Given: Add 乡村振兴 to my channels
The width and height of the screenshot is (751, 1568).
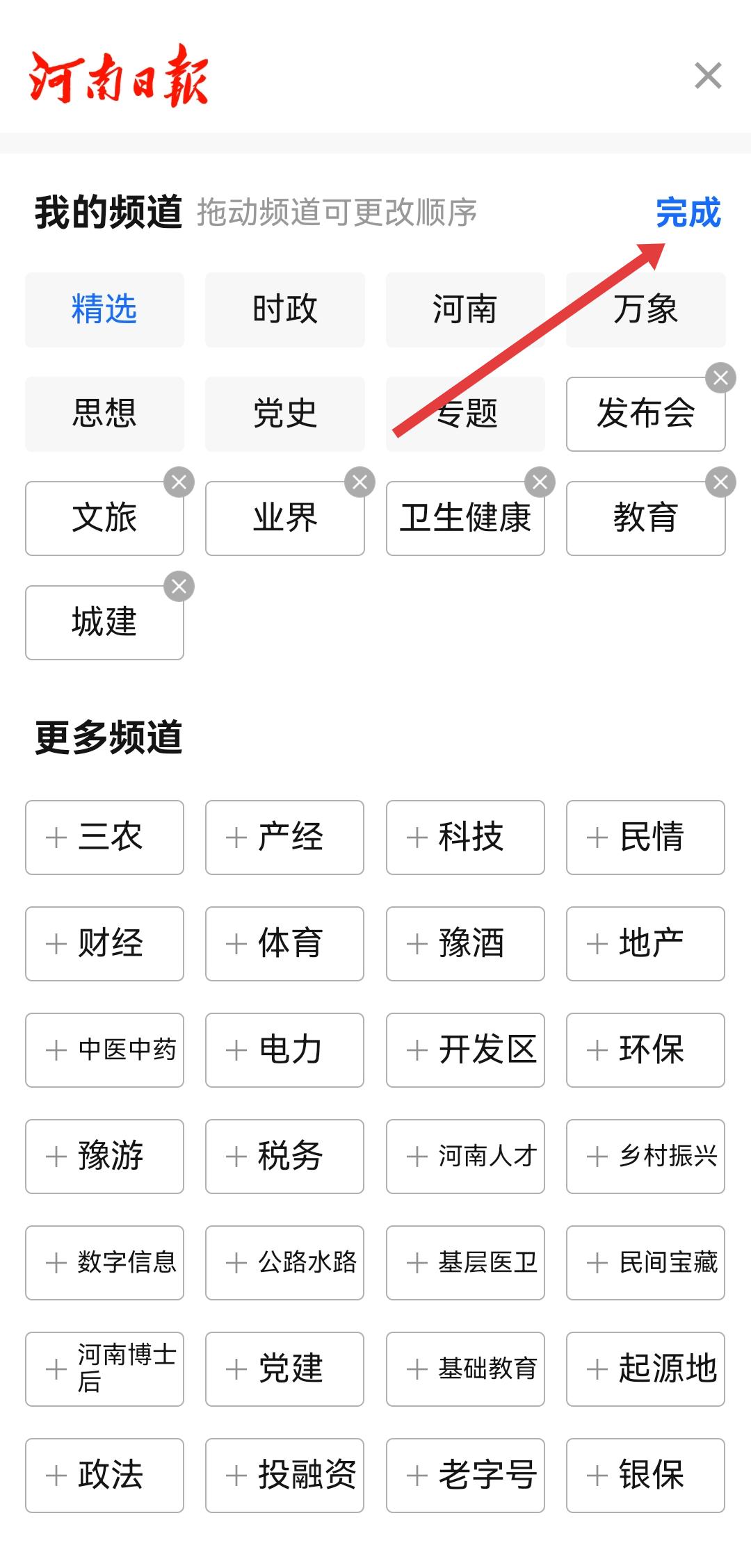Looking at the screenshot, I should (x=645, y=1157).
